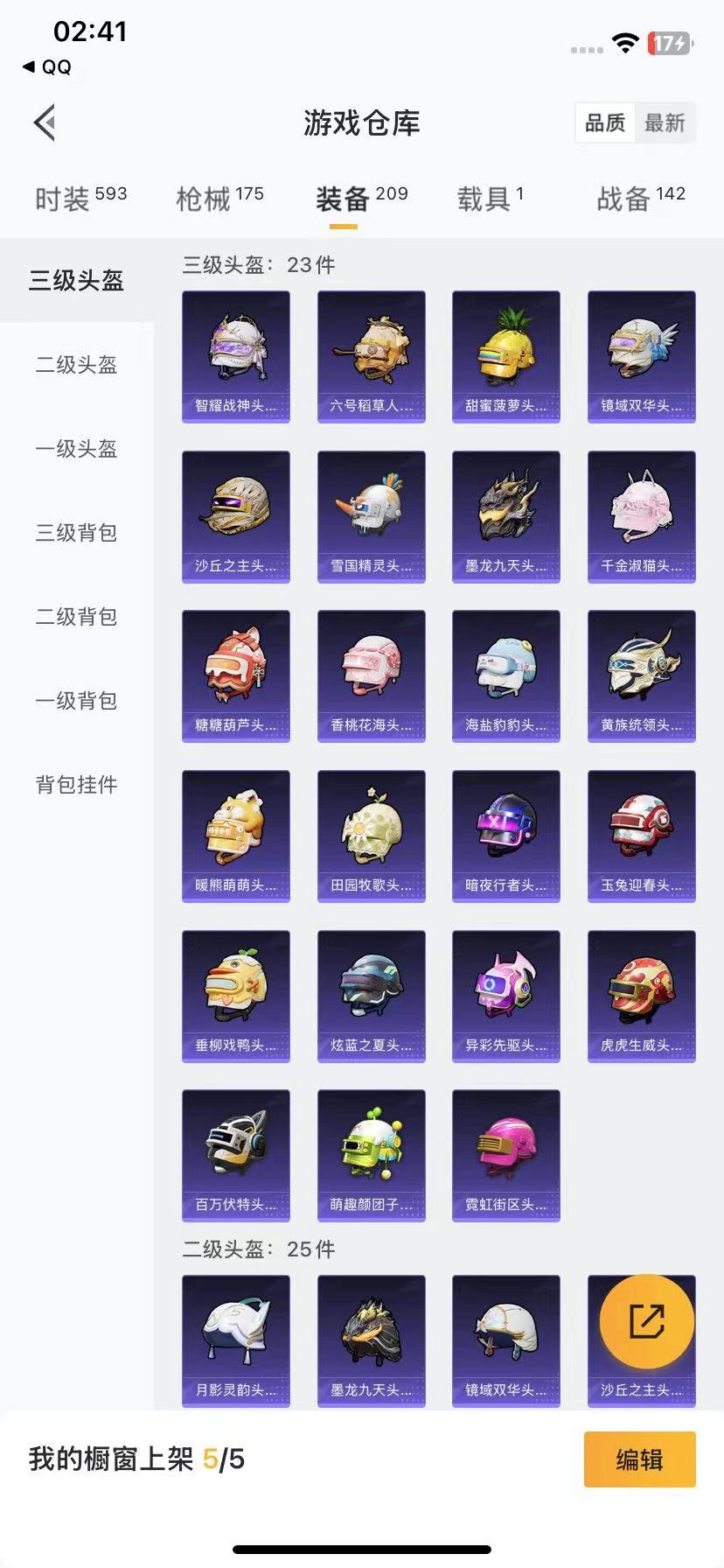
Task: Tap the orange floating share button
Action: pyautogui.click(x=647, y=1321)
